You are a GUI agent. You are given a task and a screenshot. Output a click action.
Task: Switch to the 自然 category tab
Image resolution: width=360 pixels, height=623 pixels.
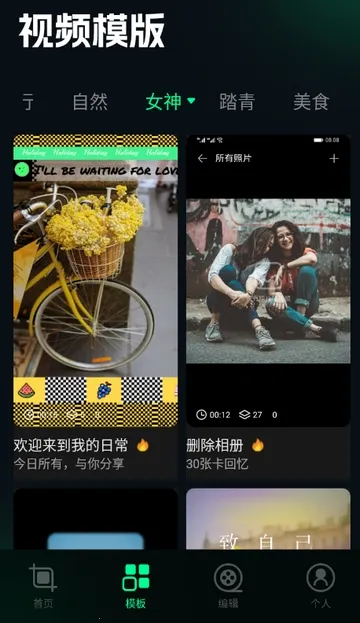pos(90,102)
